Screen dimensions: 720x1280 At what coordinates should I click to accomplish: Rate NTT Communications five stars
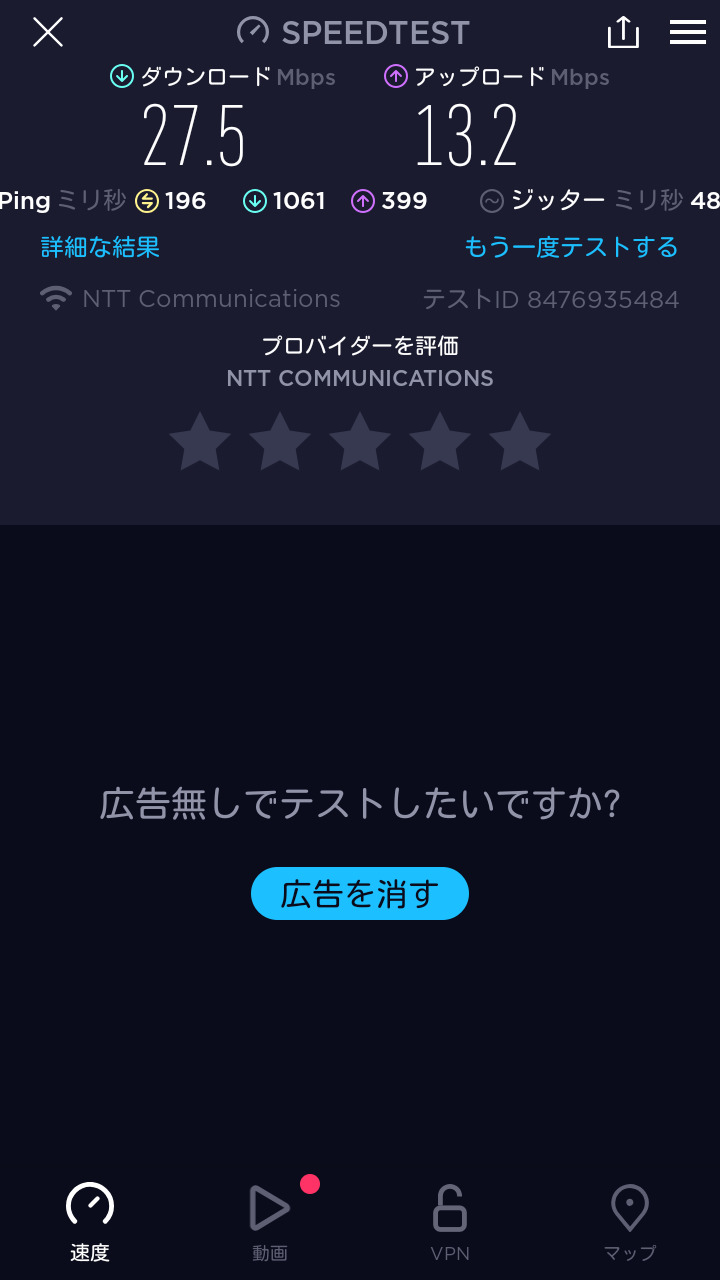[520, 443]
